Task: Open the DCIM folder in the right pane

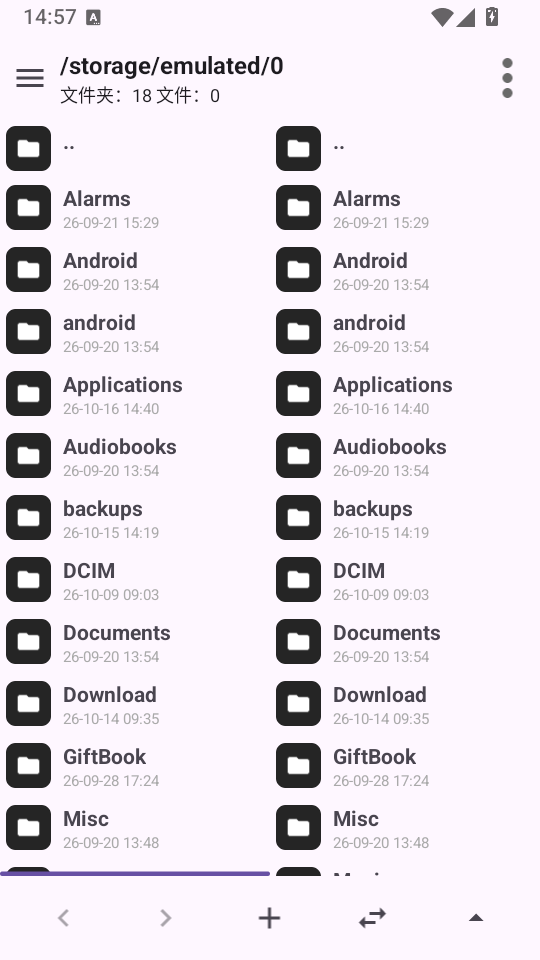Action: (405, 580)
